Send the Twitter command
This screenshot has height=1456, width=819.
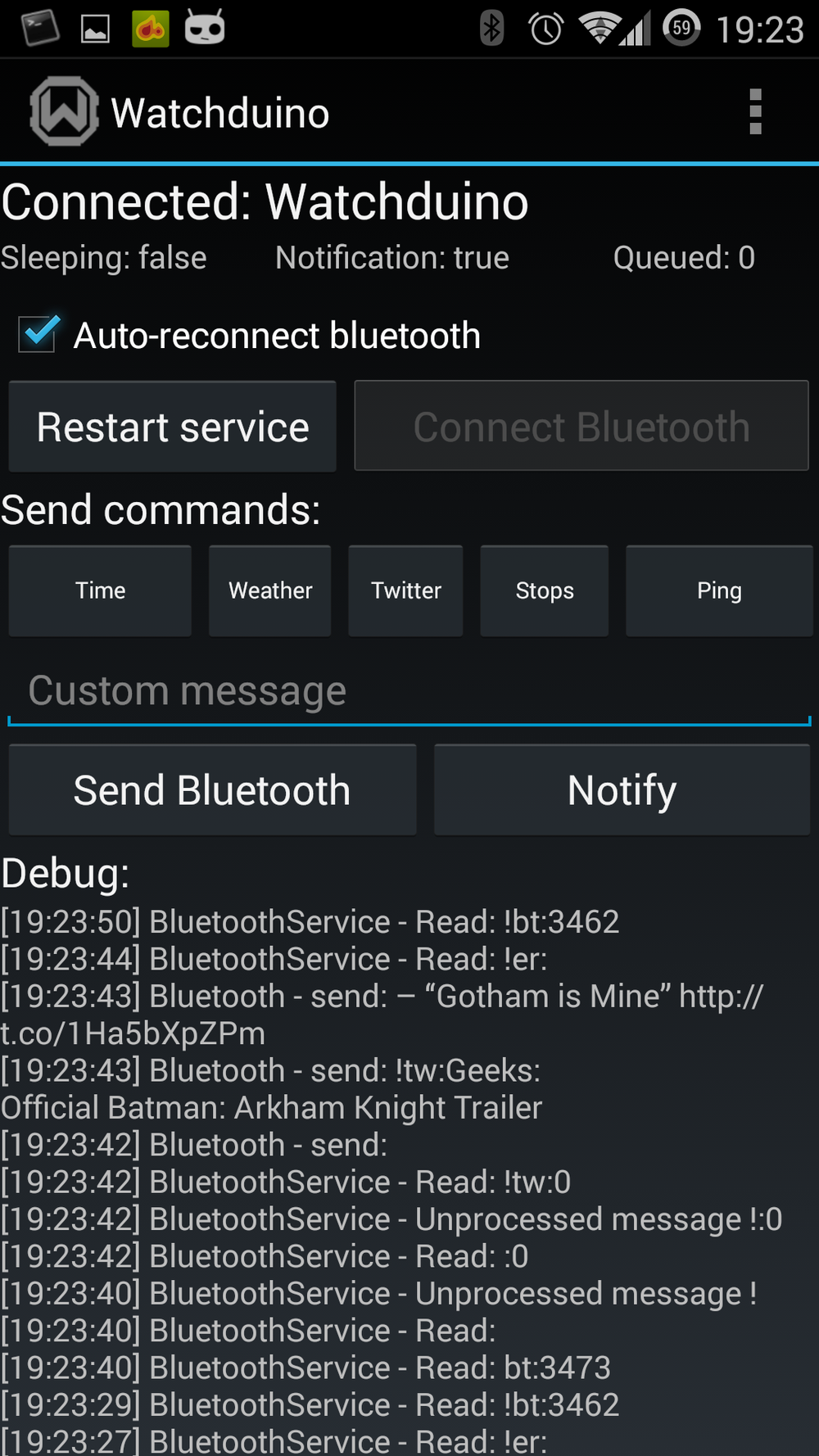pyautogui.click(x=405, y=590)
